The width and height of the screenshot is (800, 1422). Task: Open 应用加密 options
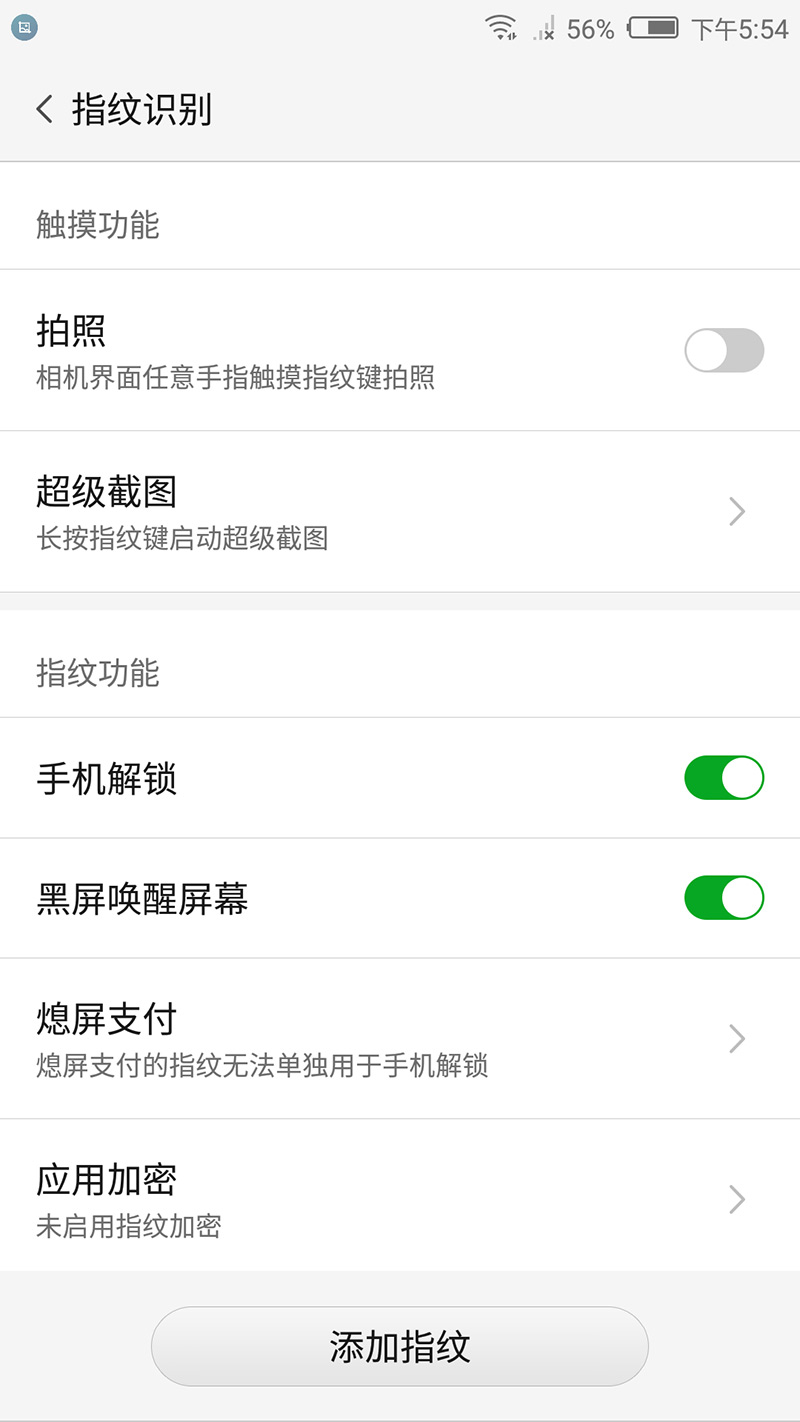[400, 1198]
